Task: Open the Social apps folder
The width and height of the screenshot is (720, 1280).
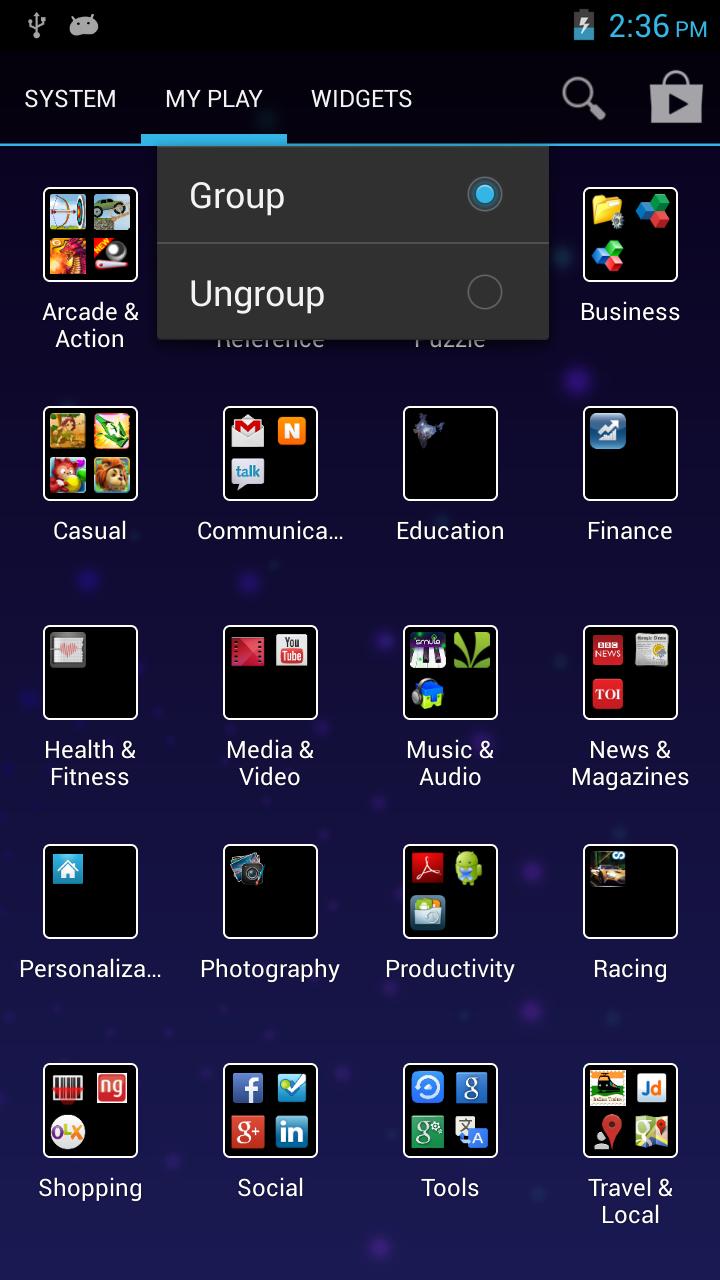Action: pyautogui.click(x=270, y=1110)
